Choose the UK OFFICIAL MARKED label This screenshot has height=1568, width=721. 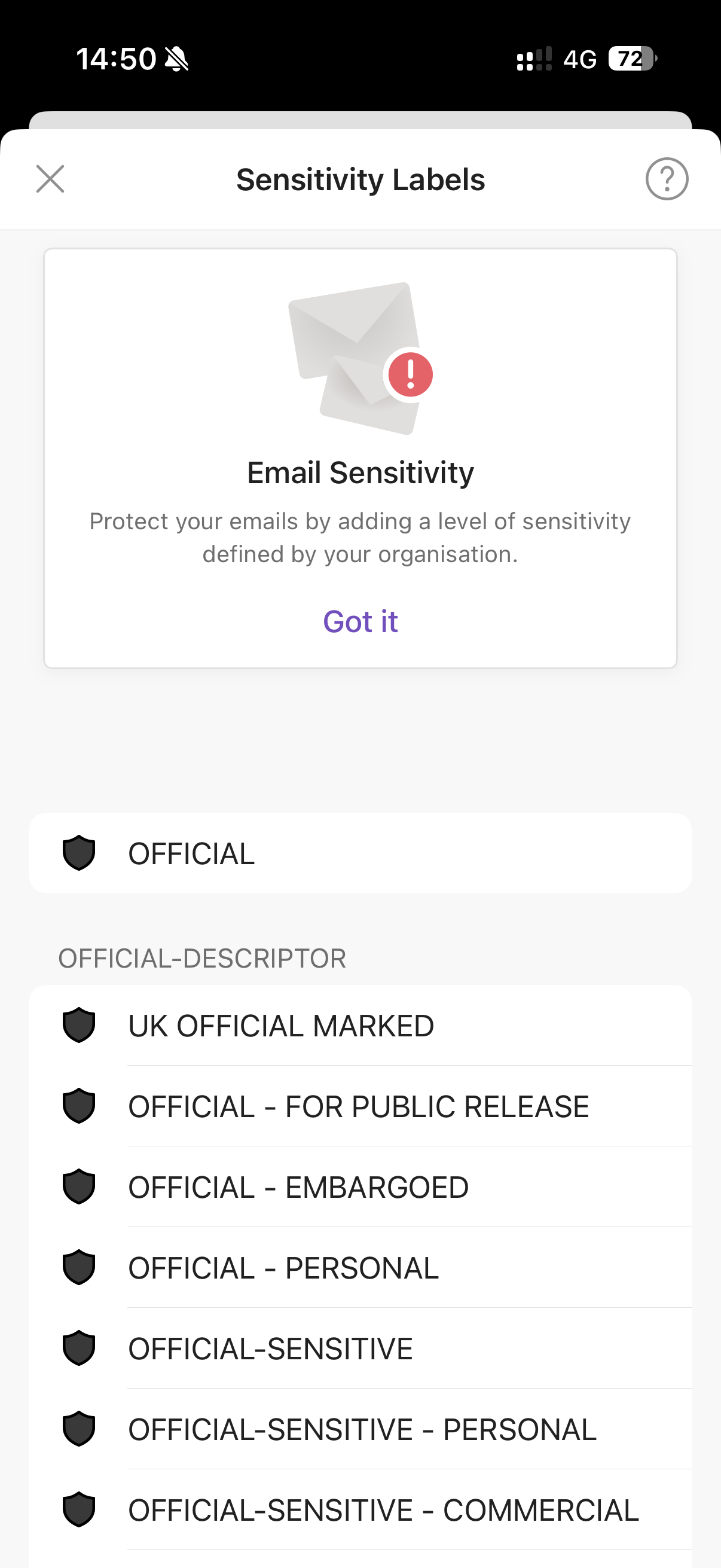point(360,1026)
